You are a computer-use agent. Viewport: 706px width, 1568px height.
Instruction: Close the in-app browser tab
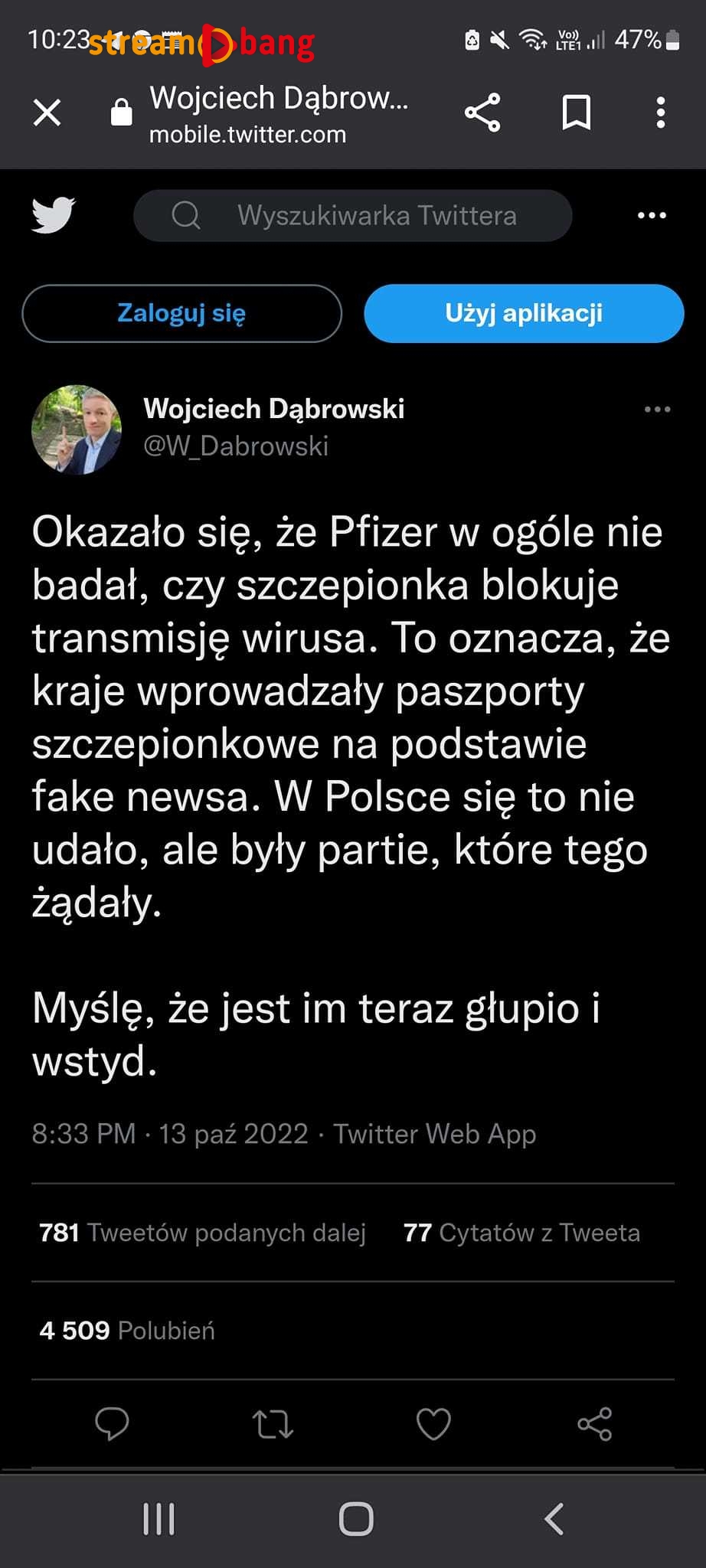47,113
